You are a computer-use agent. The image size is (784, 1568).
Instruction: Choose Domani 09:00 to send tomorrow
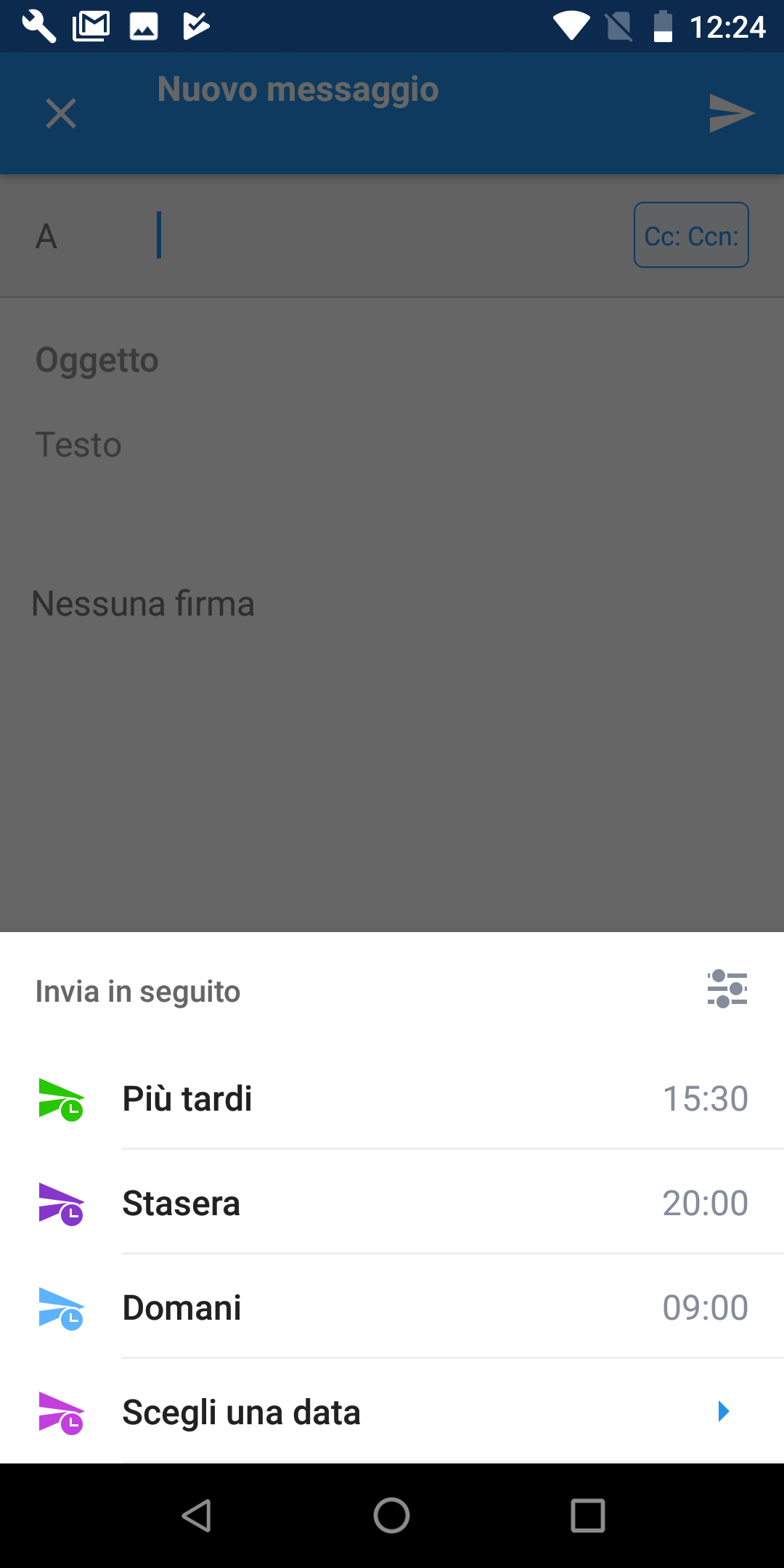tap(392, 1307)
